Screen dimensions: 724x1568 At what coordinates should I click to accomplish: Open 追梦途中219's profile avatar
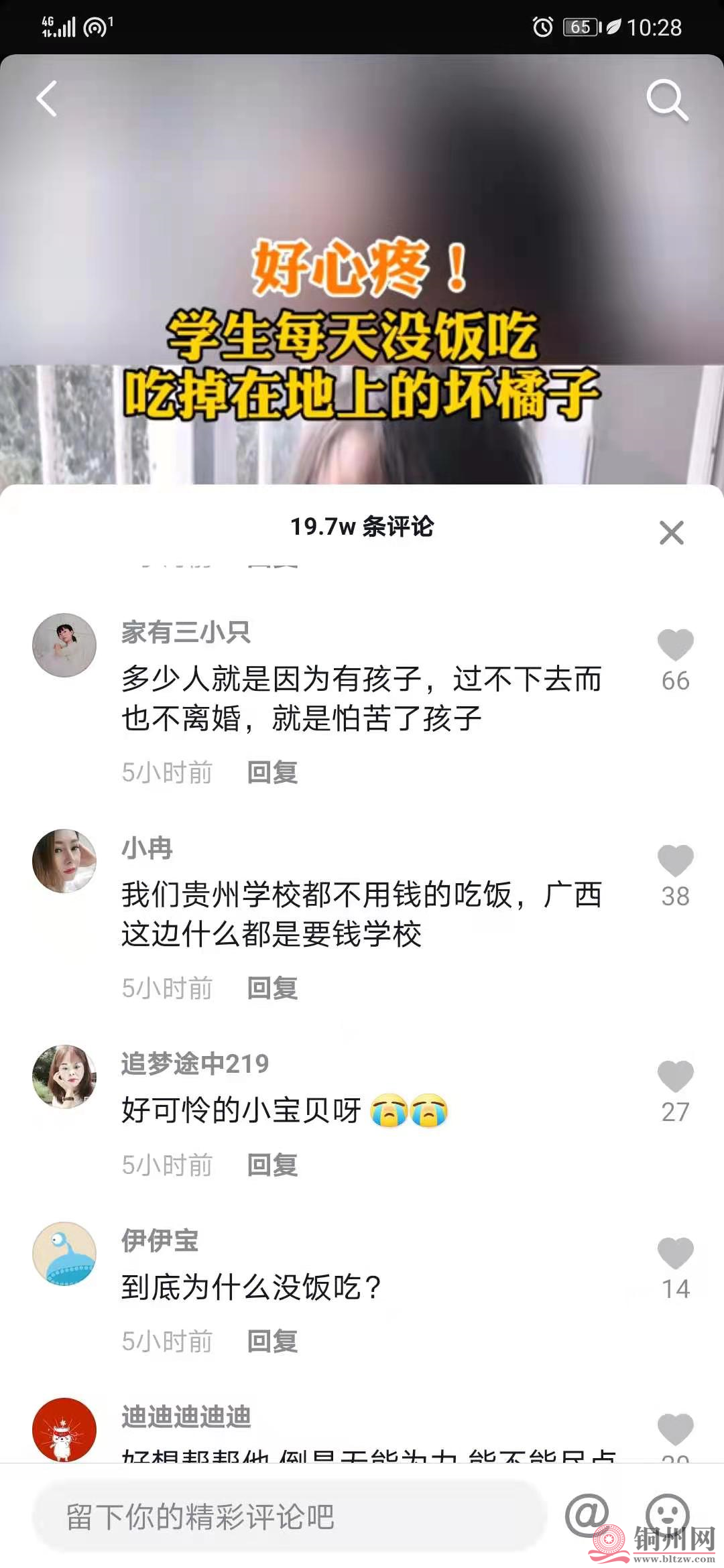[64, 1077]
